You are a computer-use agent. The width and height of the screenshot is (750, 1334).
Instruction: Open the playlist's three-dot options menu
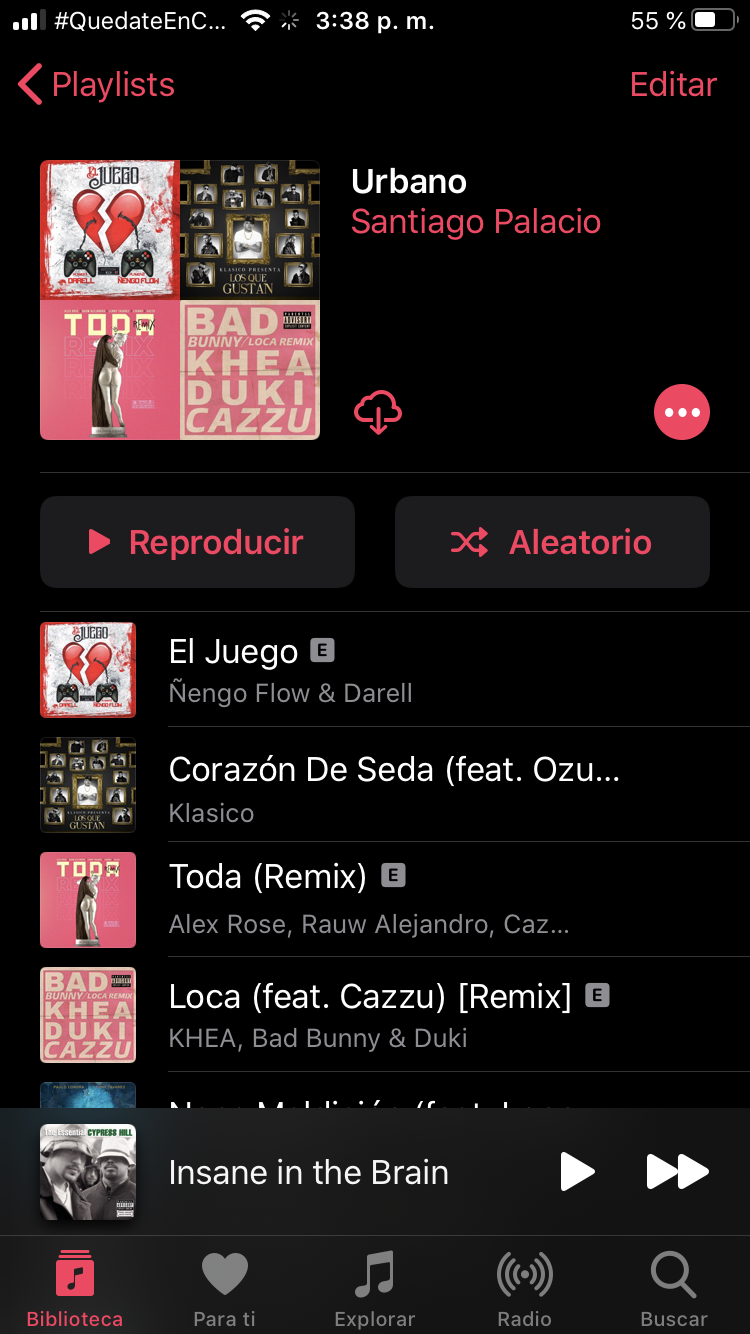682,412
